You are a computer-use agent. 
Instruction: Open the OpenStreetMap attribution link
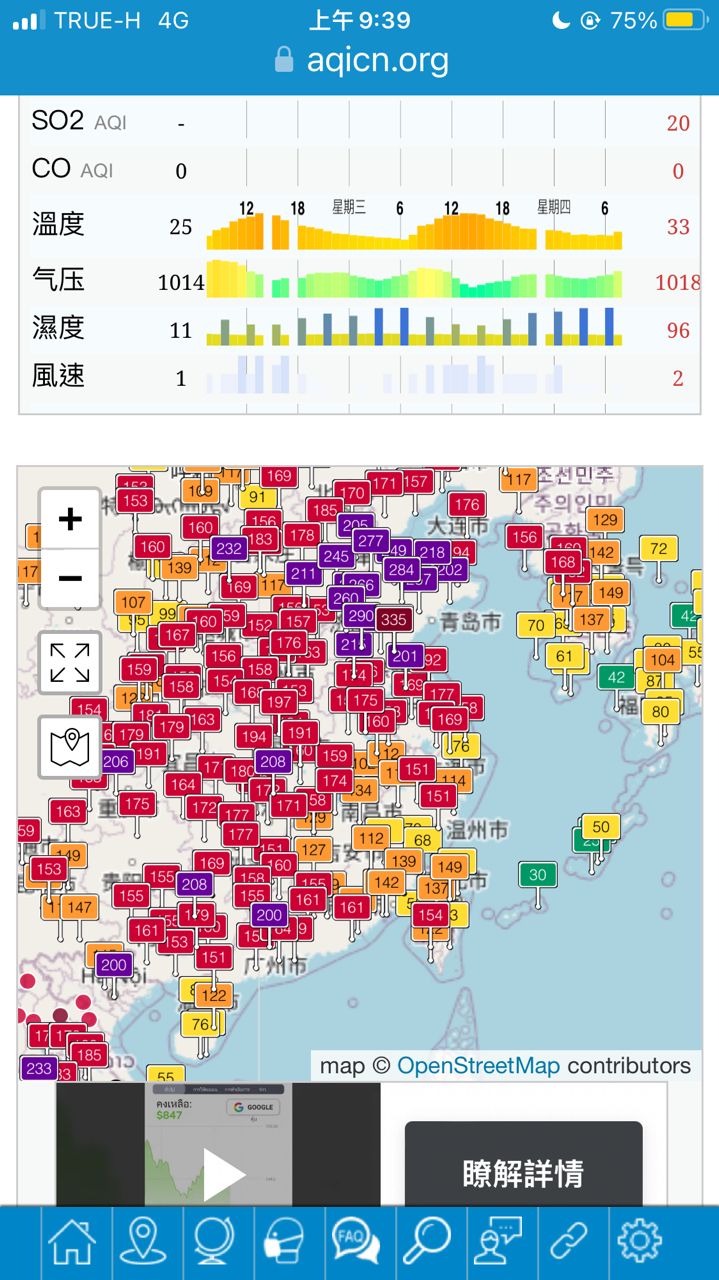478,1066
